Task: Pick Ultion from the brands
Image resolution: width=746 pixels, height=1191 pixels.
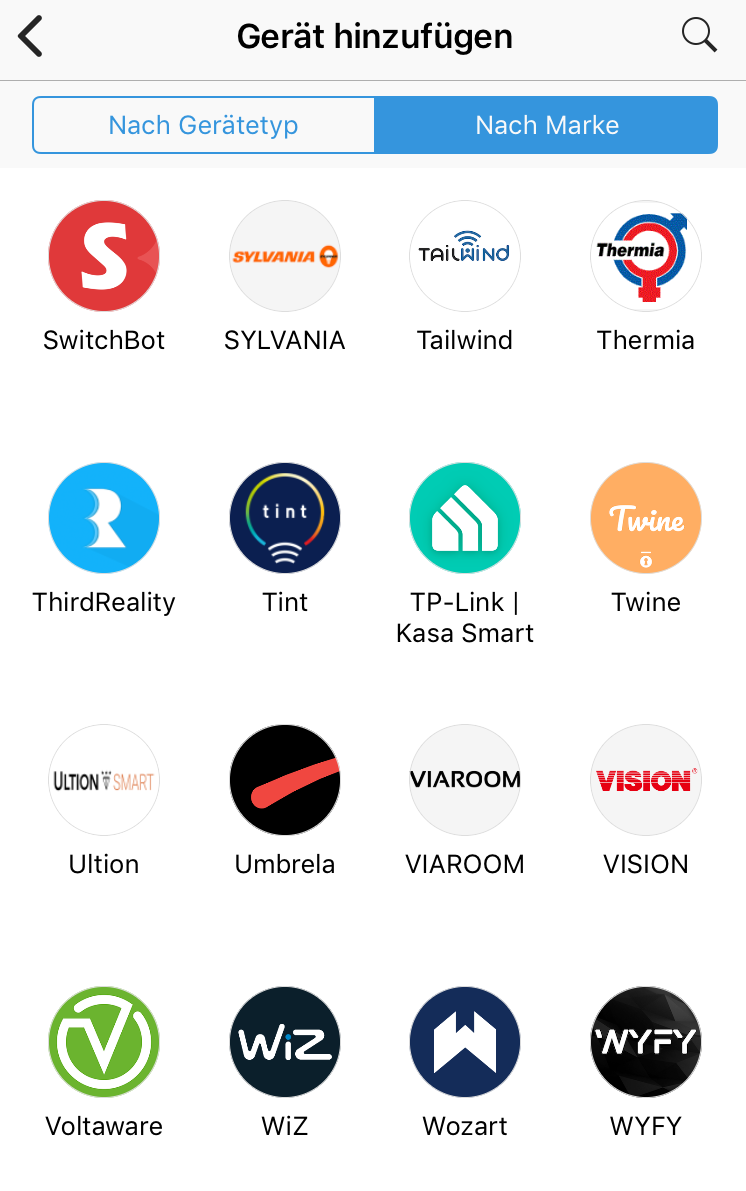Action: tap(104, 780)
